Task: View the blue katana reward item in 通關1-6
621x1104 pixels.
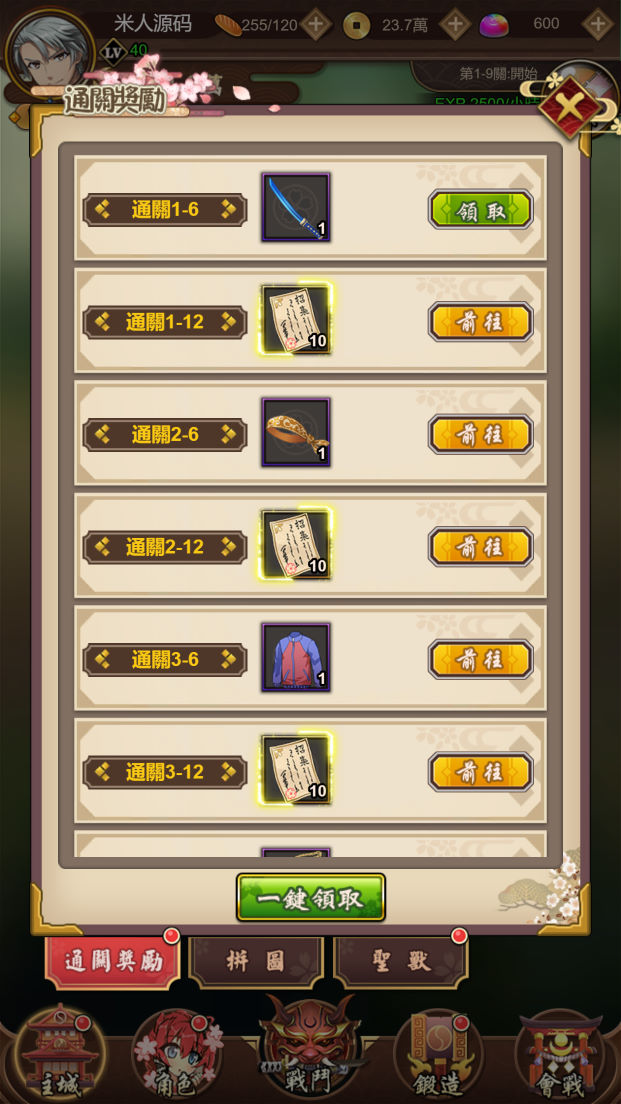Action: pos(296,207)
